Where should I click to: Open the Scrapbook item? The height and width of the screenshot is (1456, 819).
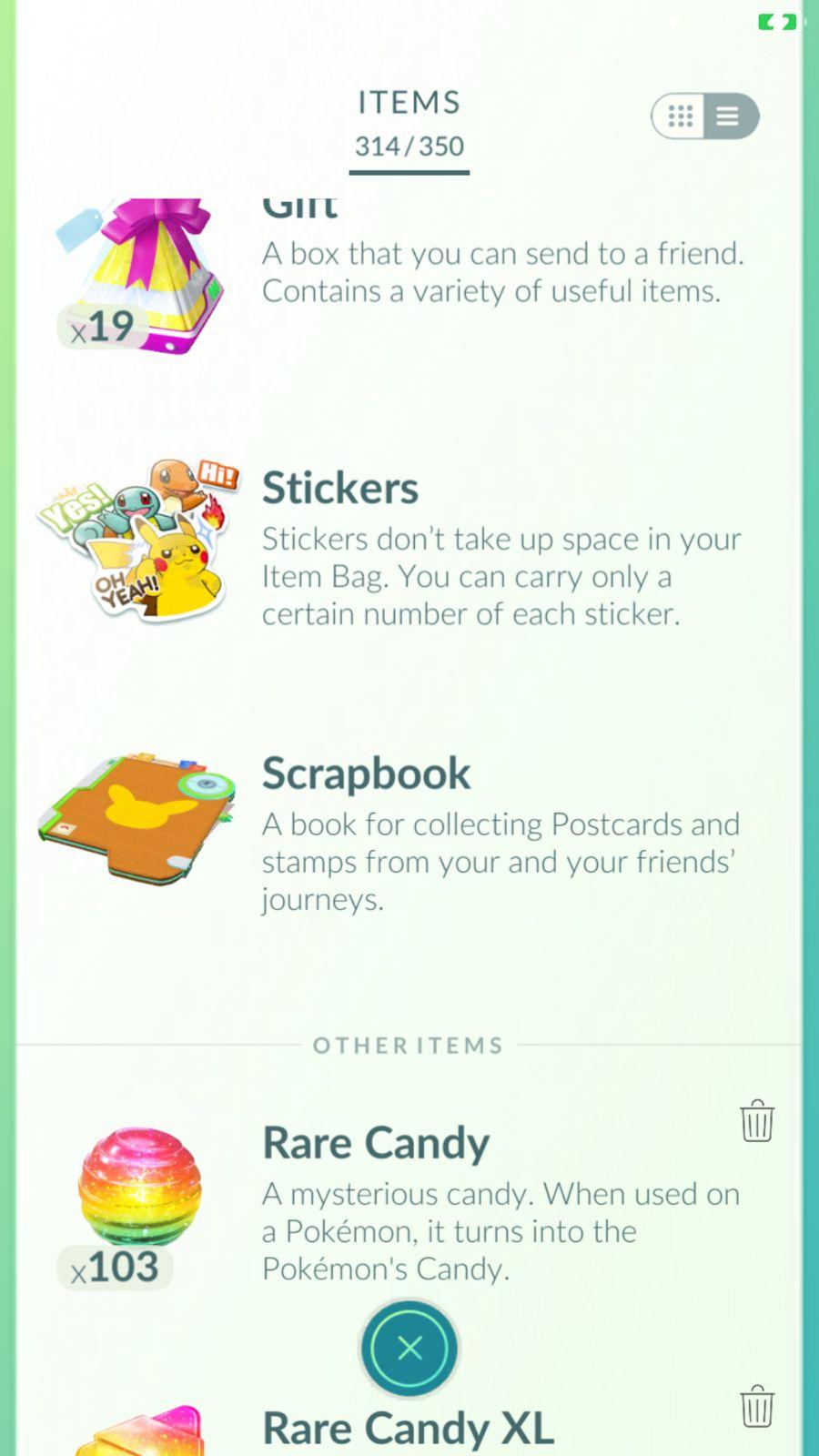141,819
